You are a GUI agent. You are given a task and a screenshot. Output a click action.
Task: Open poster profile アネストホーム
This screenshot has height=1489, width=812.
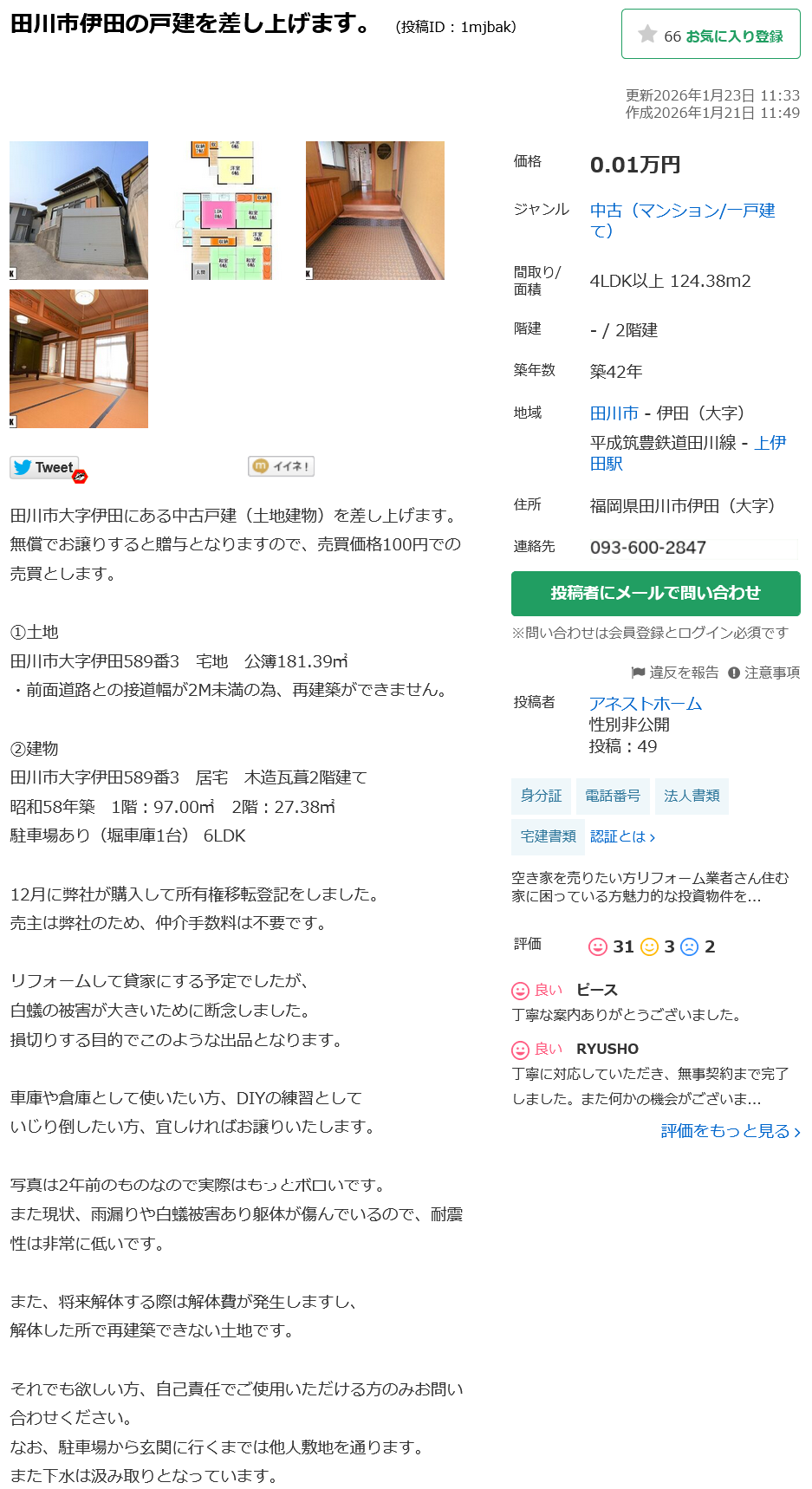(646, 704)
